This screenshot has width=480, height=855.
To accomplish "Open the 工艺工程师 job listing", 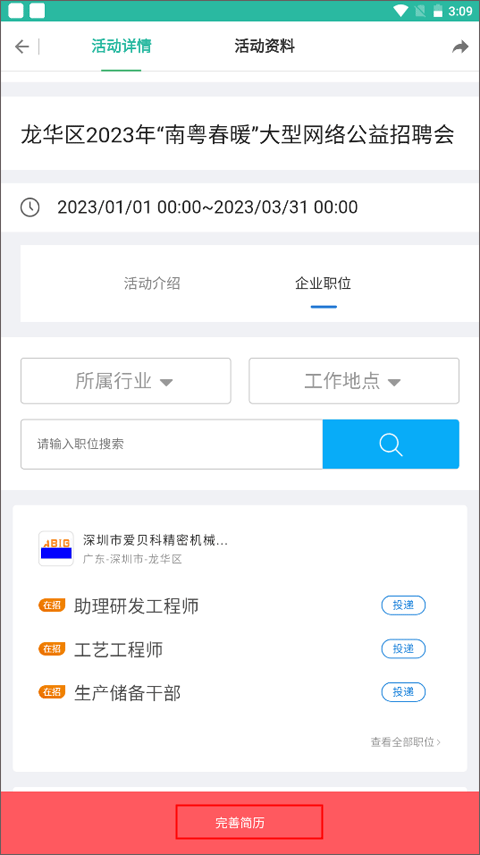I will point(118,649).
